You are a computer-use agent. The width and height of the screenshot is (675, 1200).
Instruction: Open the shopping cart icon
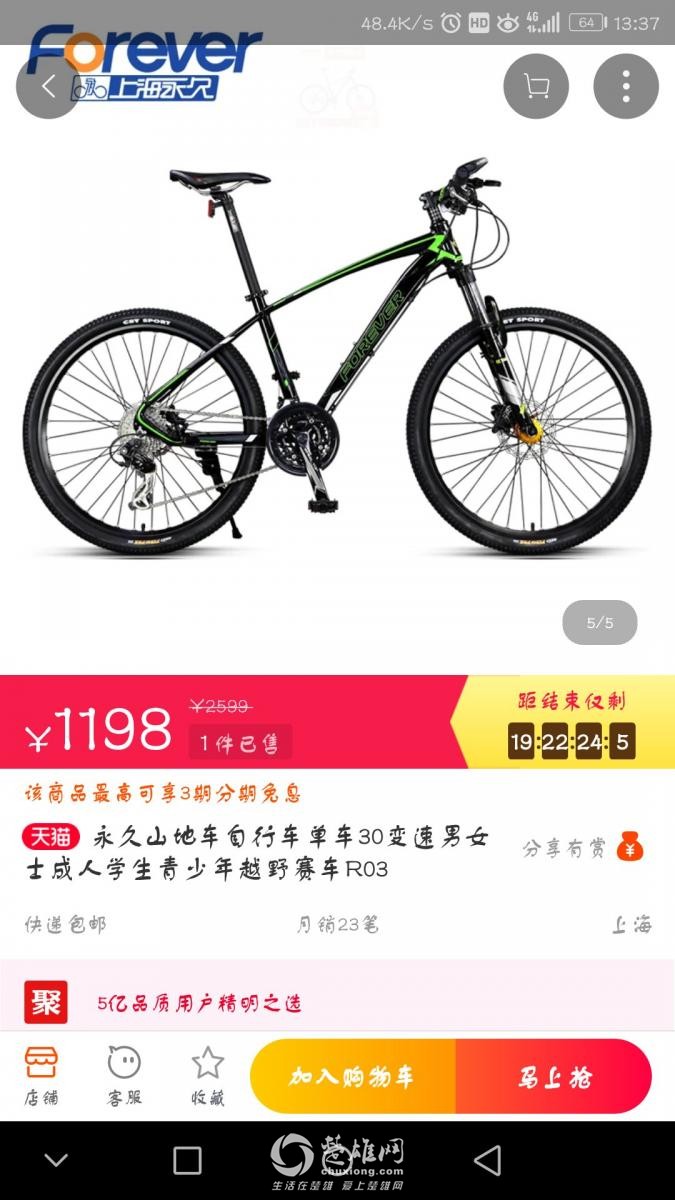click(536, 86)
